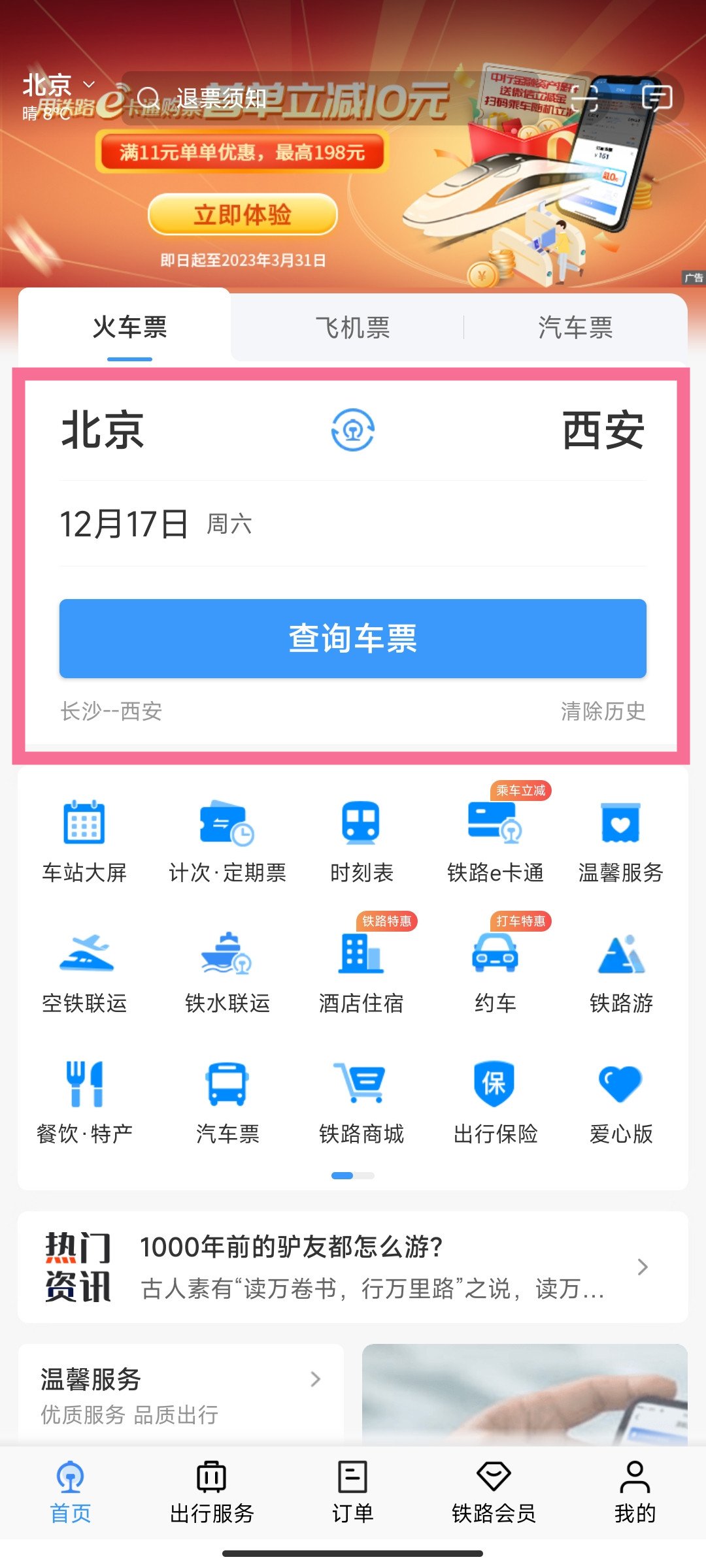Open the messages icon in header

click(657, 99)
